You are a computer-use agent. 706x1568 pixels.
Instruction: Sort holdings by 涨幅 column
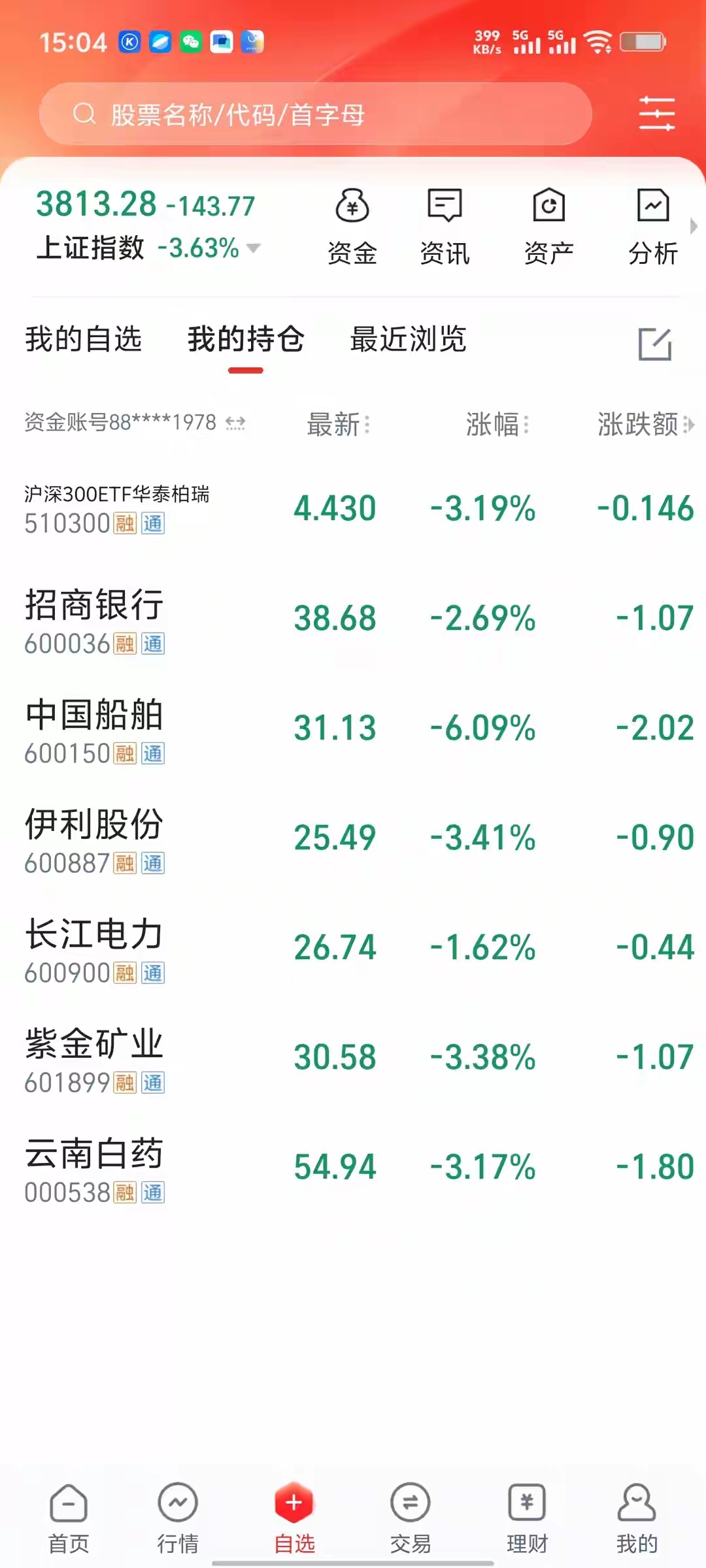click(497, 425)
